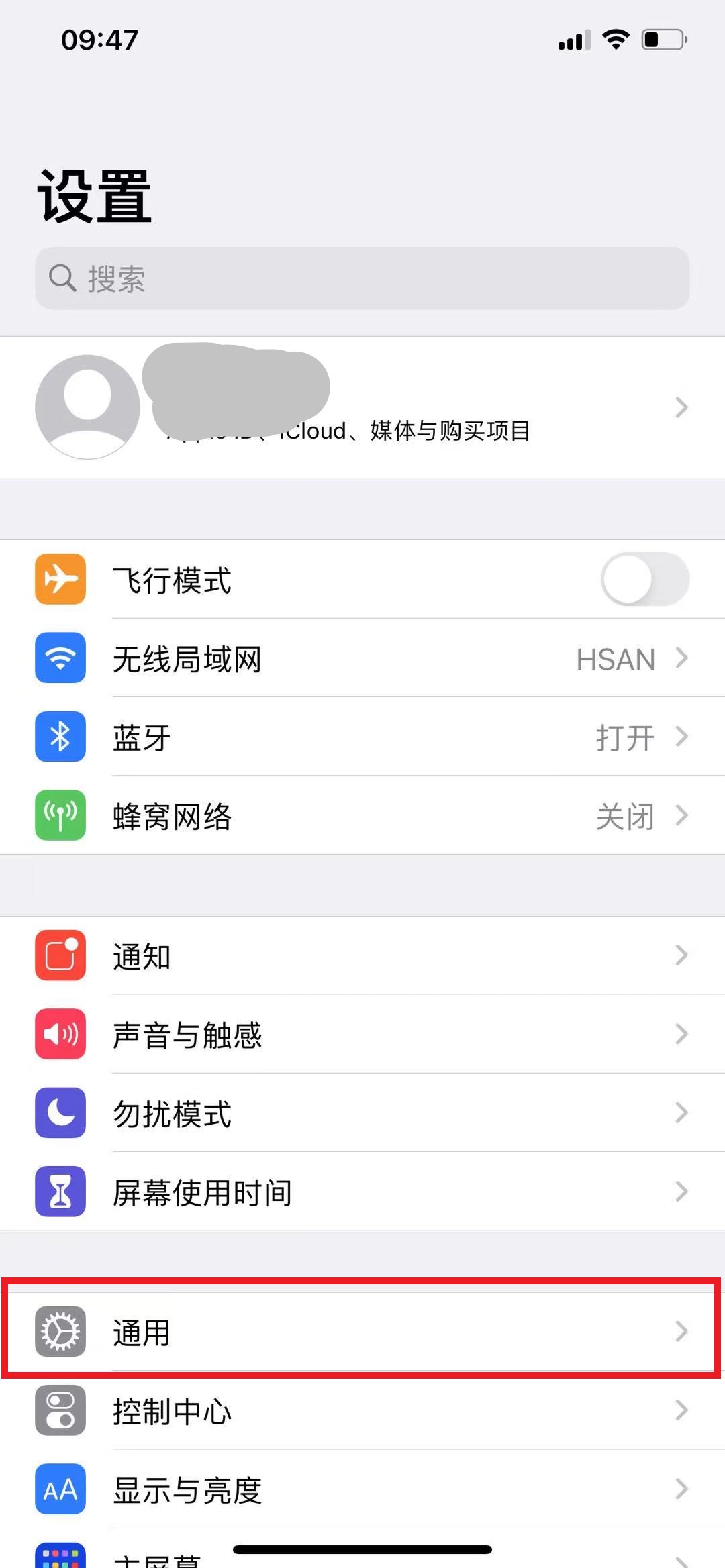Open 显示与亮度 settings
Image resolution: width=725 pixels, height=1568 pixels.
pyautogui.click(x=362, y=1489)
